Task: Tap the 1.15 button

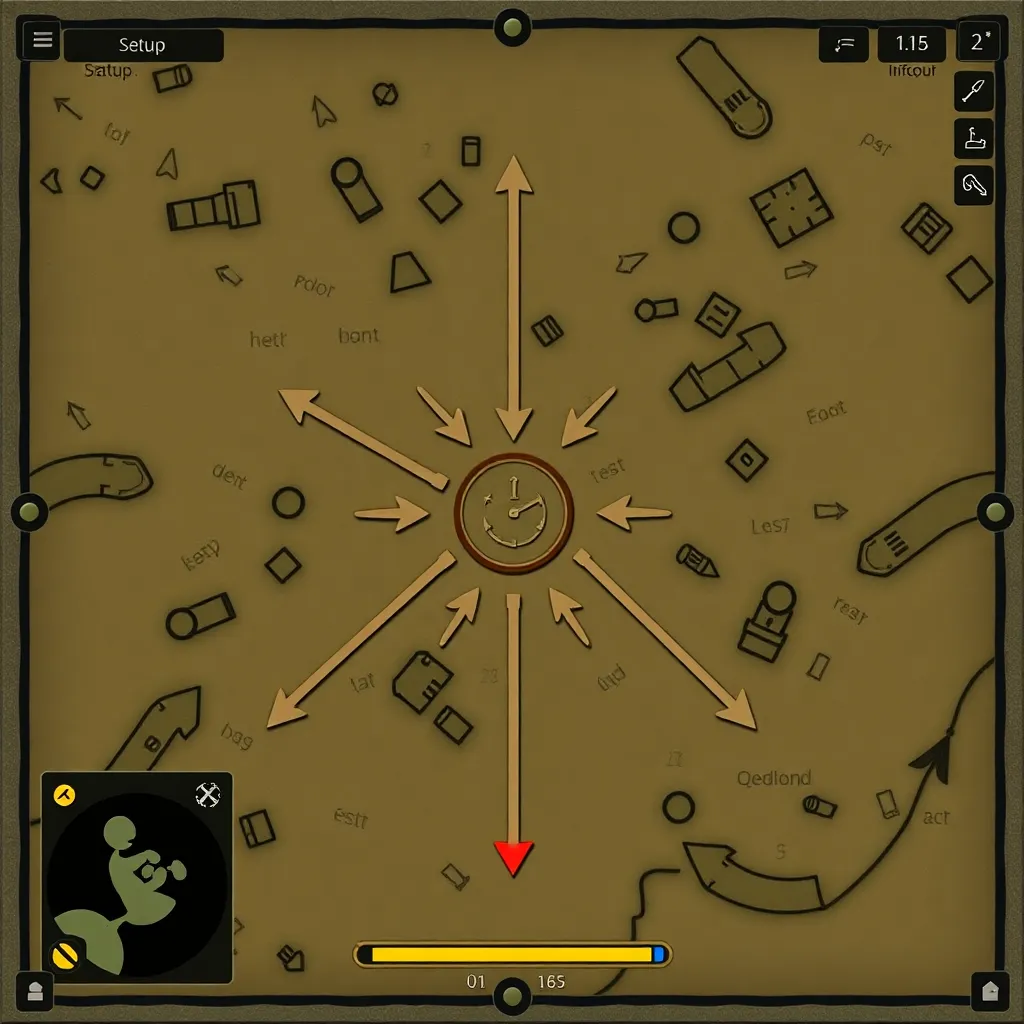Action: (911, 43)
